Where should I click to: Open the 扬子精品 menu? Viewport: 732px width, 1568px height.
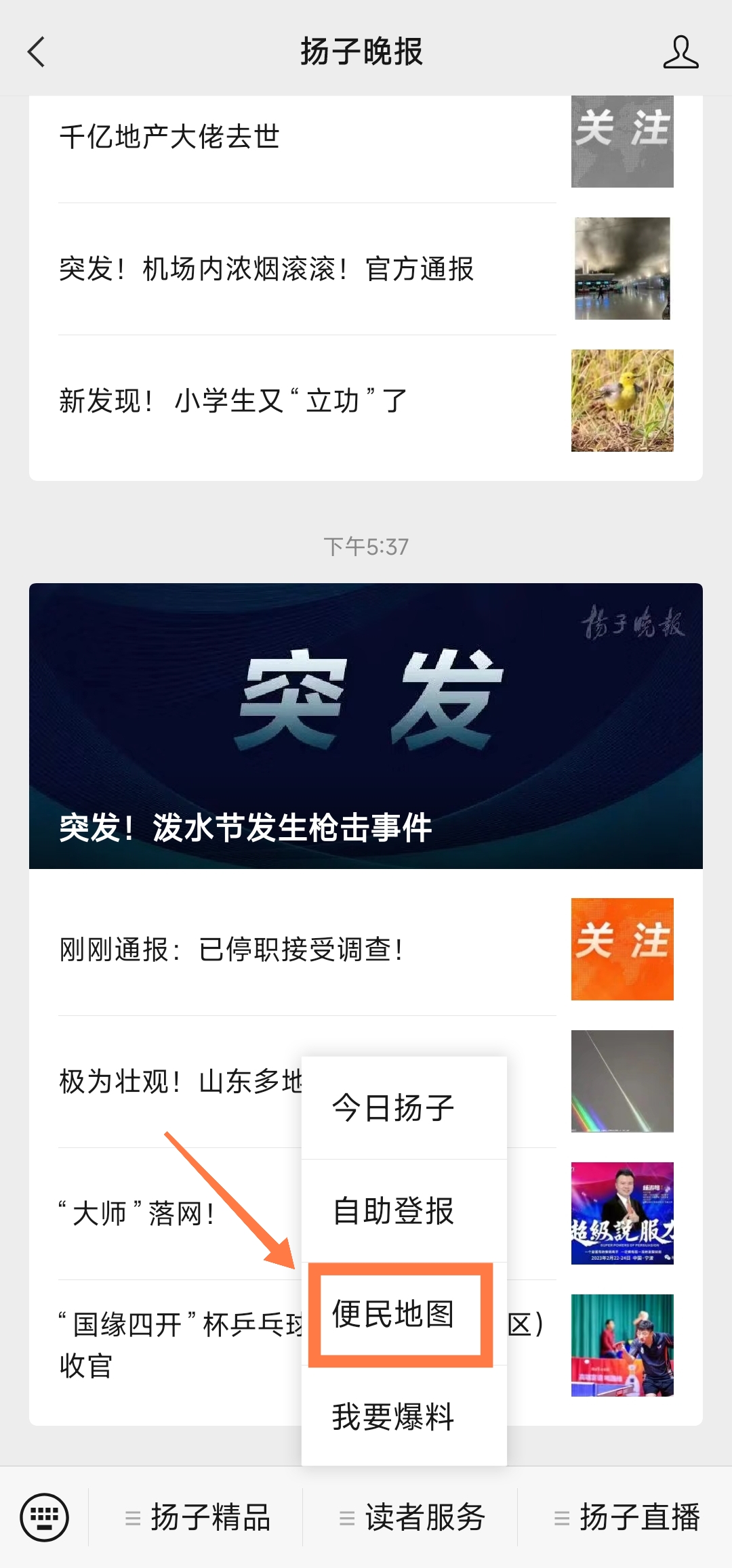[198, 1517]
